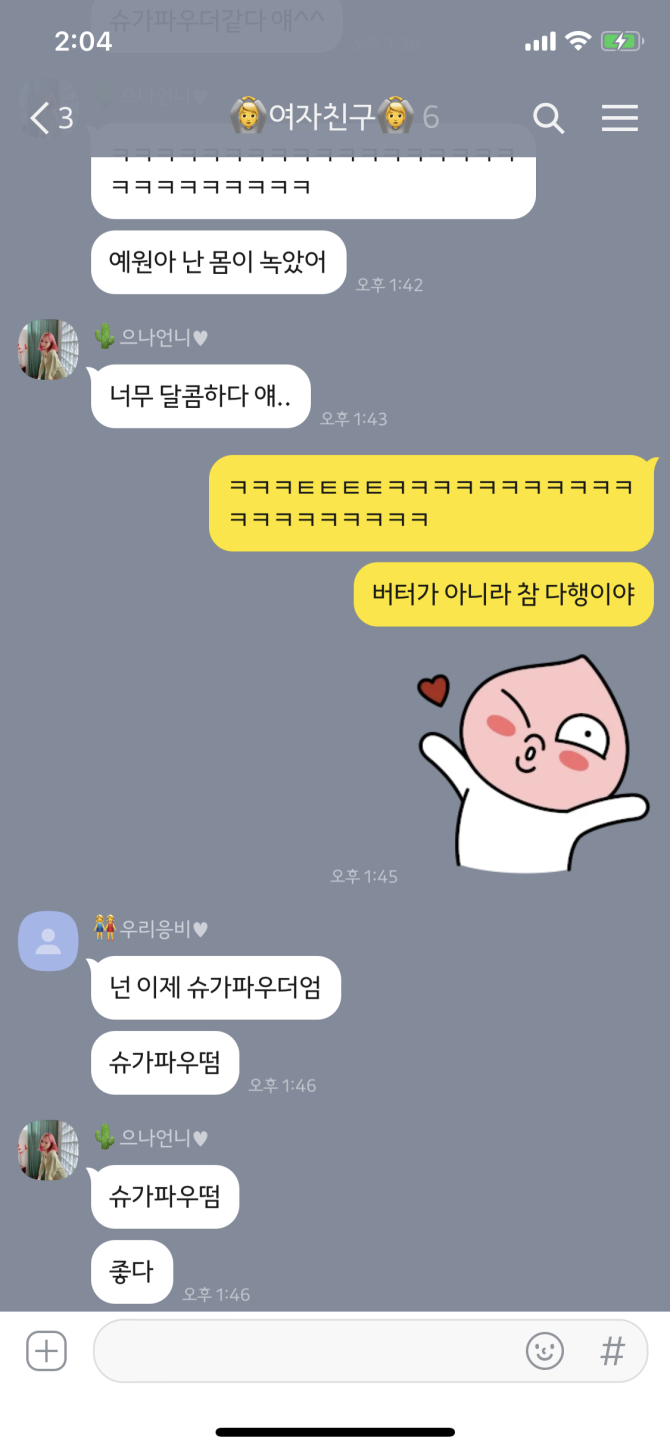670x1451 pixels.
Task: Open 으나언니's avatar beside 슈가파우떰 message
Action: (x=48, y=1150)
